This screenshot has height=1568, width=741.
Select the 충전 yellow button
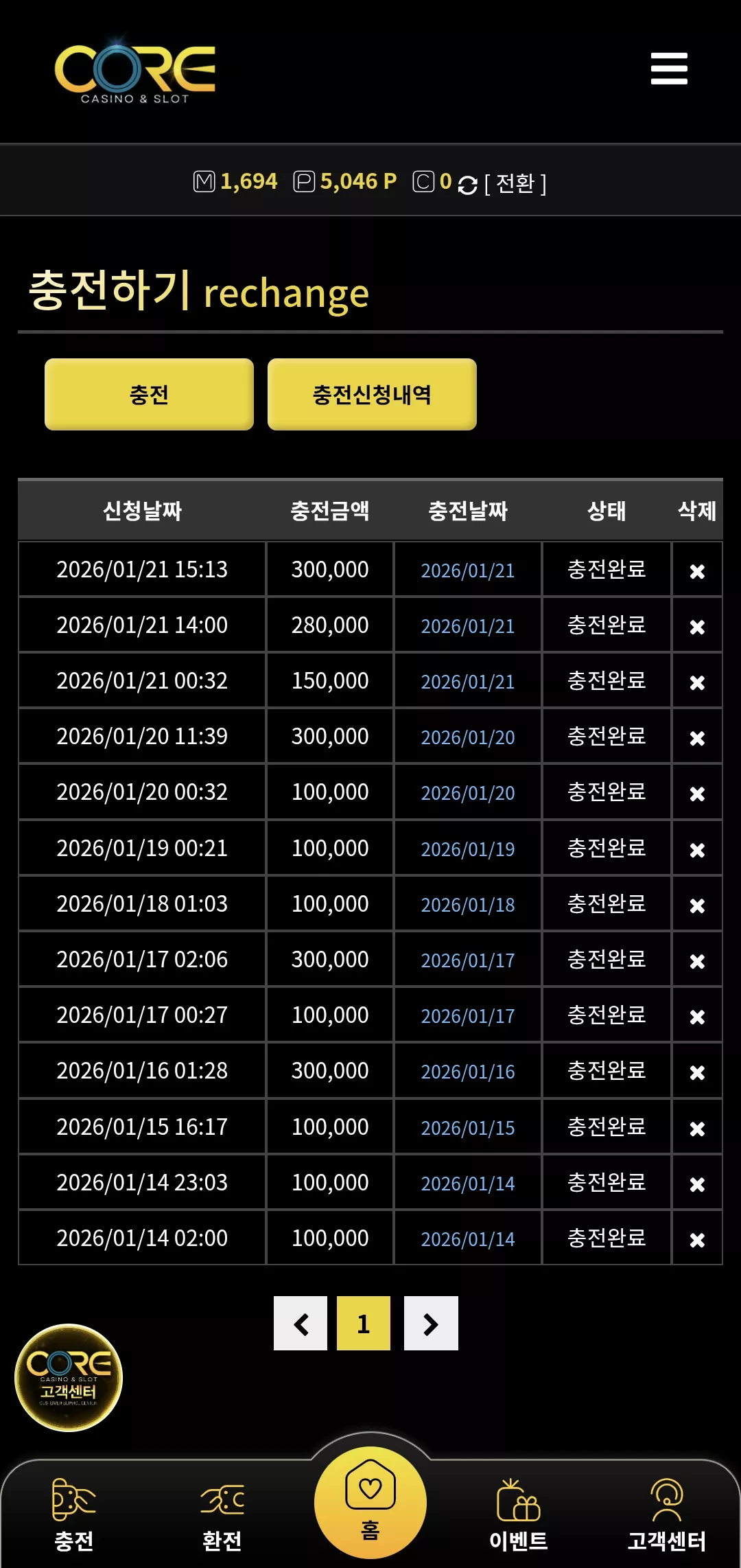[x=149, y=394]
